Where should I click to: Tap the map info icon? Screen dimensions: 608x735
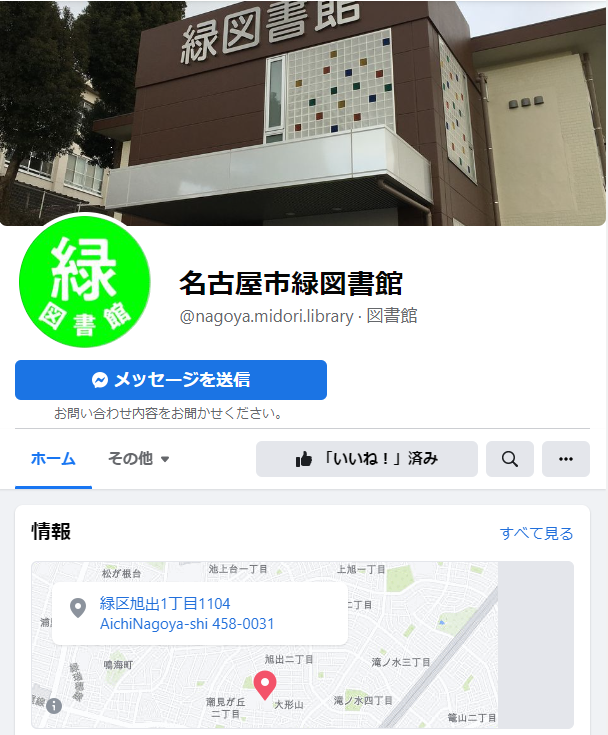pos(54,705)
